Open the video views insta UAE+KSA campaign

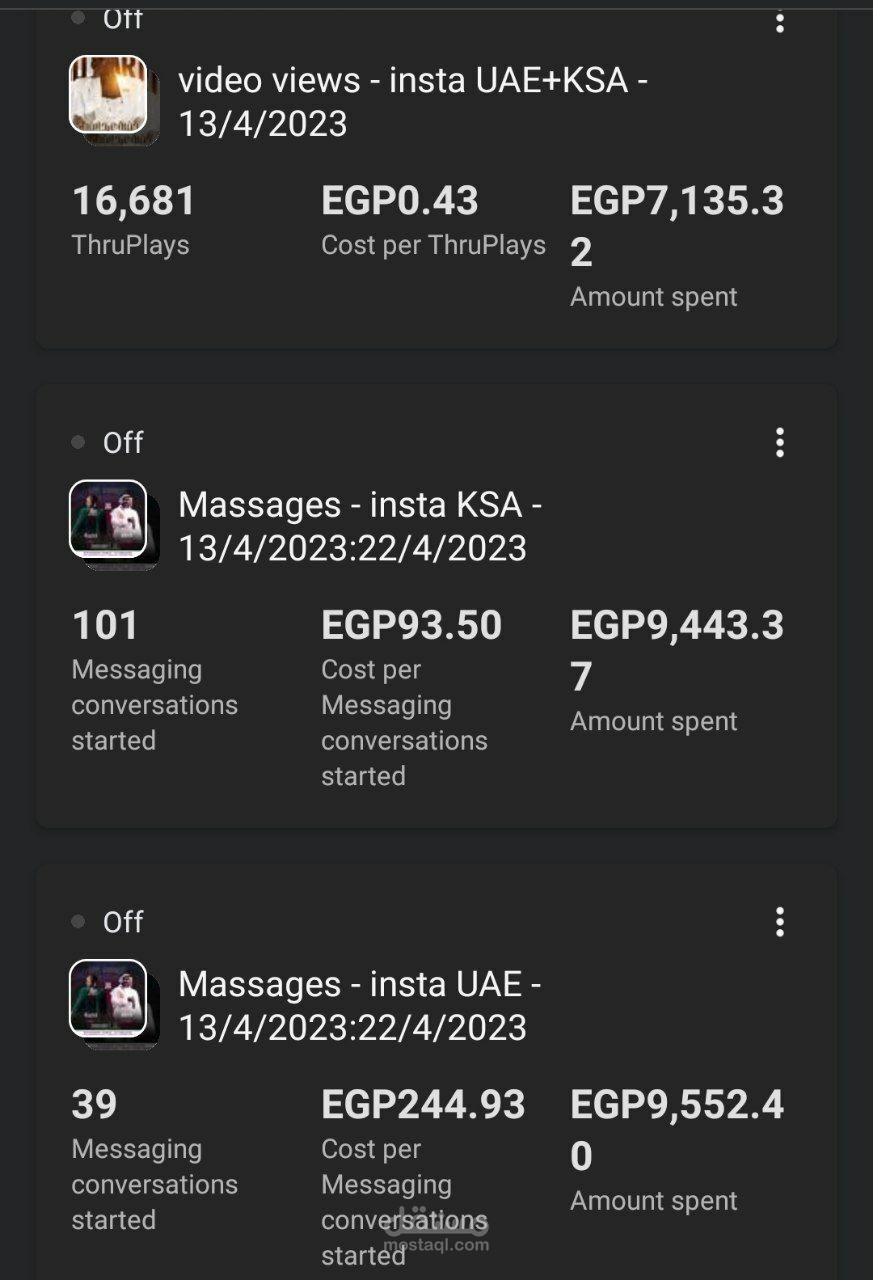[x=412, y=102]
